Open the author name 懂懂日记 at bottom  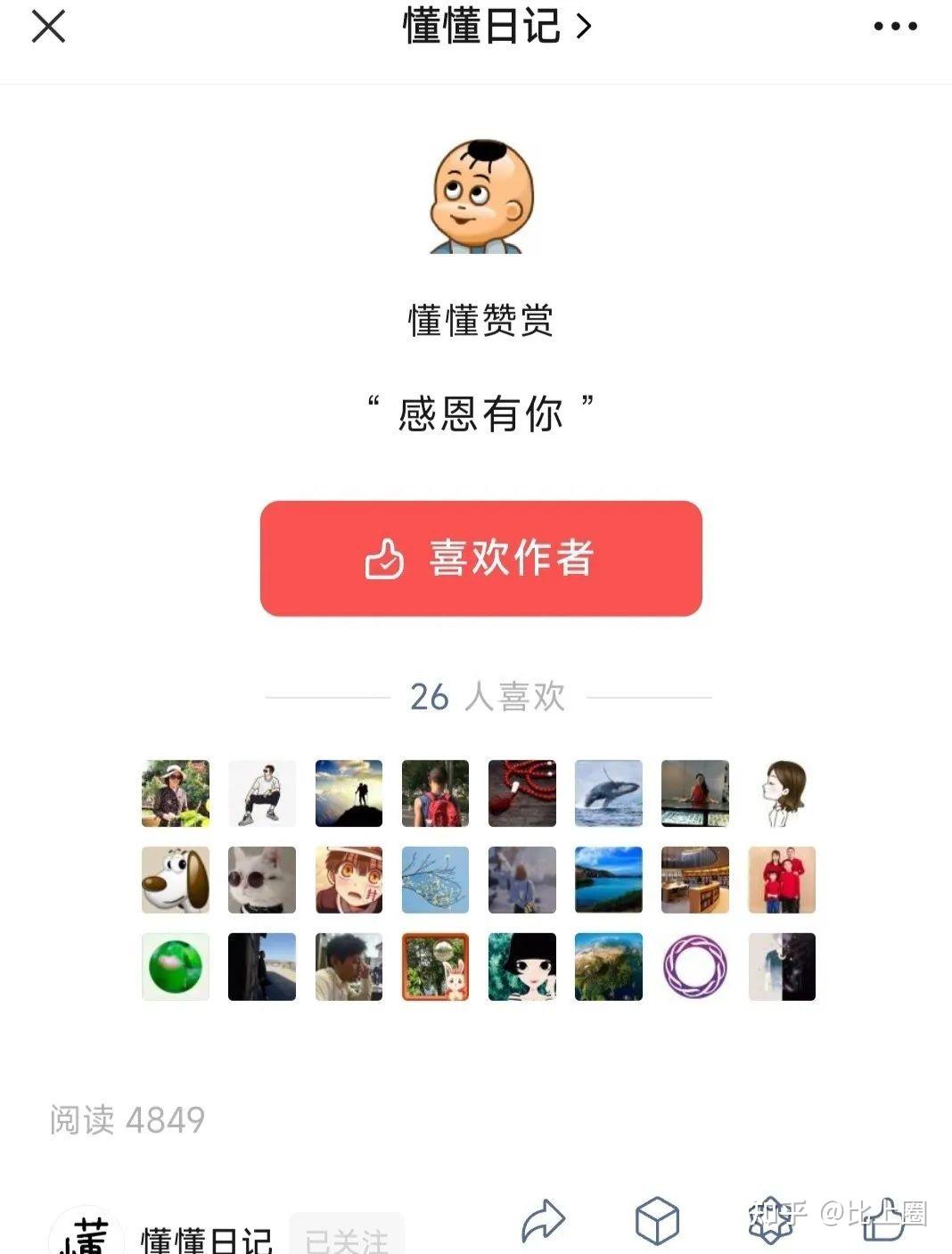207,1237
